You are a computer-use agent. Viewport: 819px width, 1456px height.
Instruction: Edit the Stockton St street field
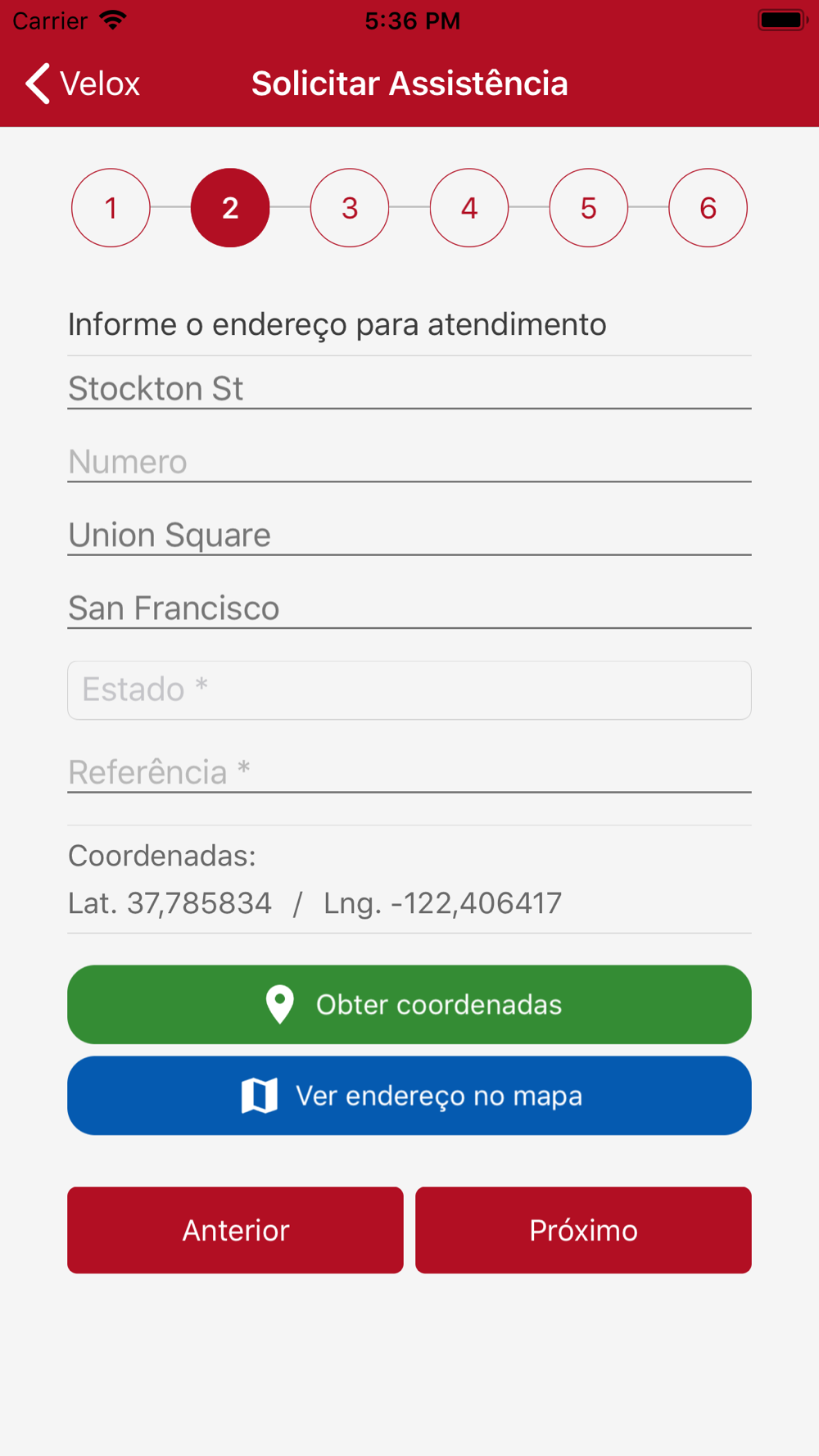coord(409,388)
